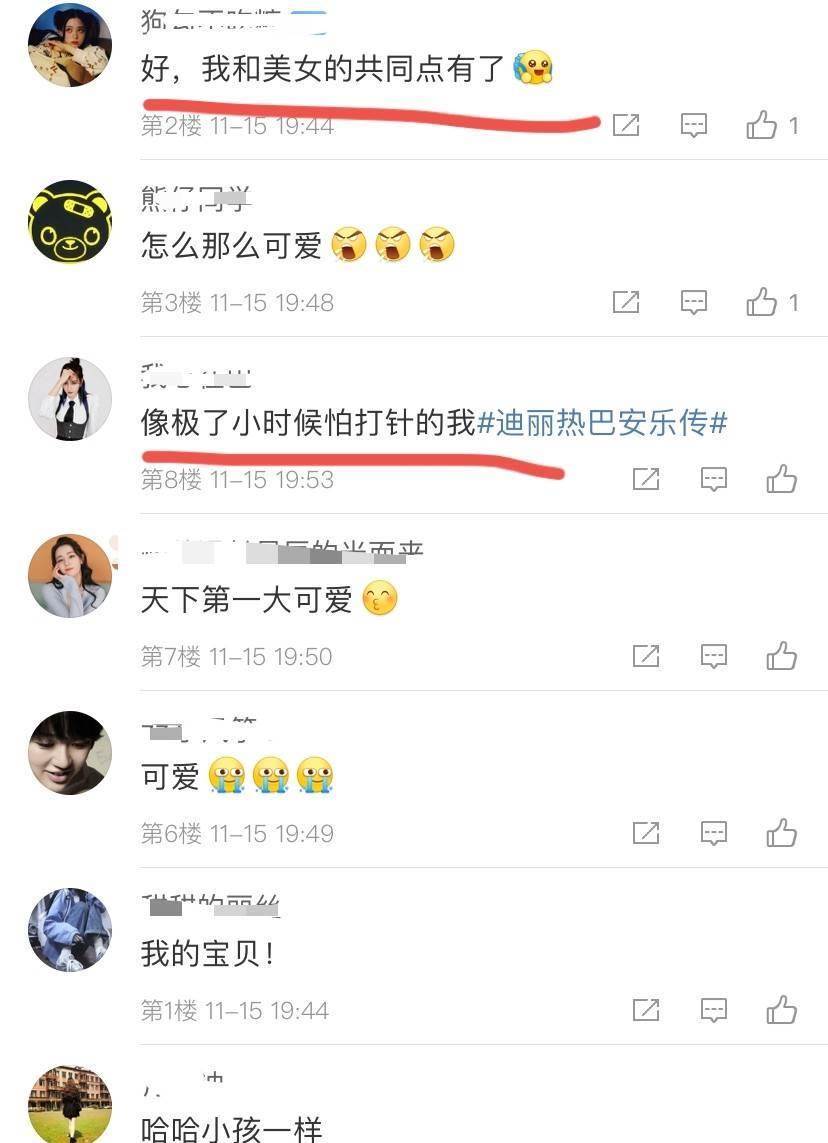Share the 第7楼 comment
The image size is (828, 1143).
tap(646, 656)
